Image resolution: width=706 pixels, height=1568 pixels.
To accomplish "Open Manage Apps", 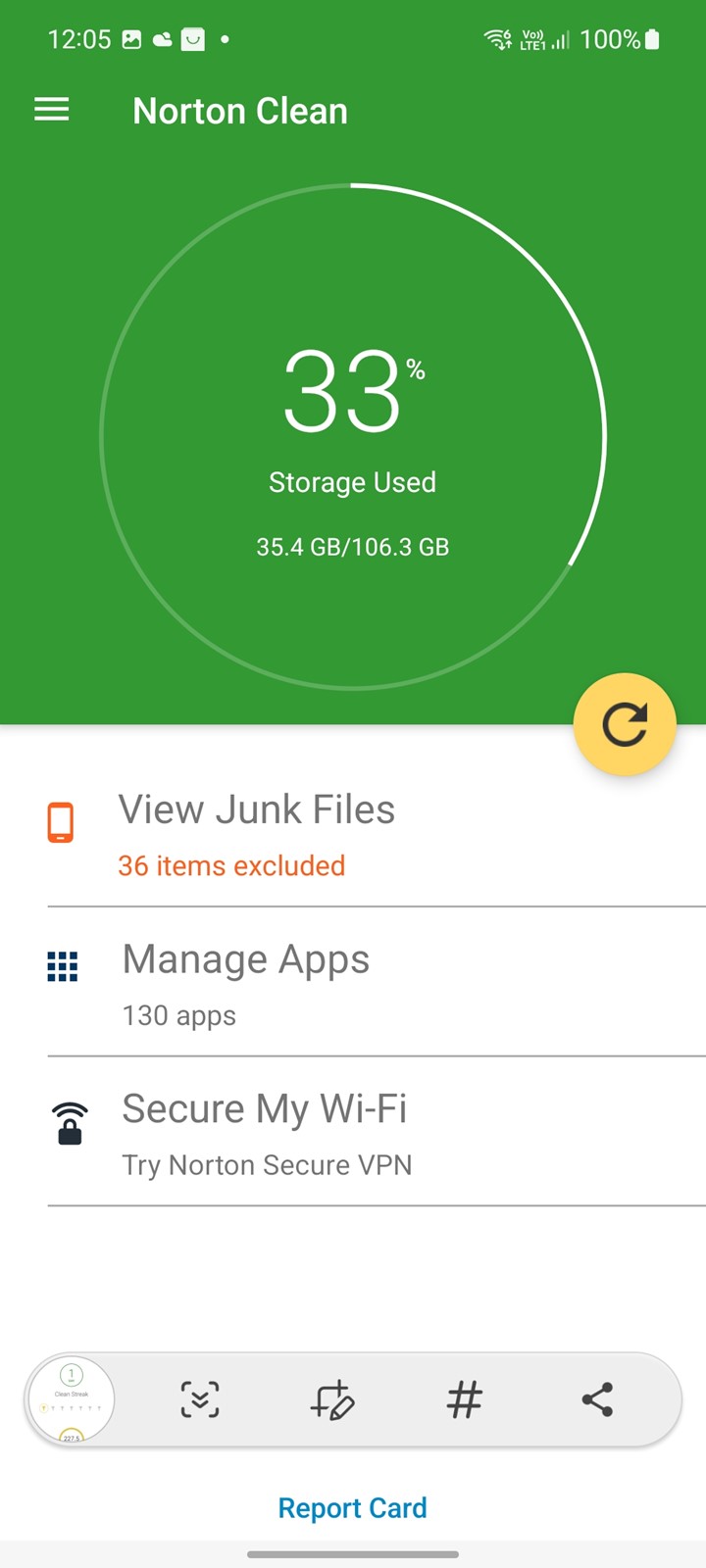I will point(353,983).
